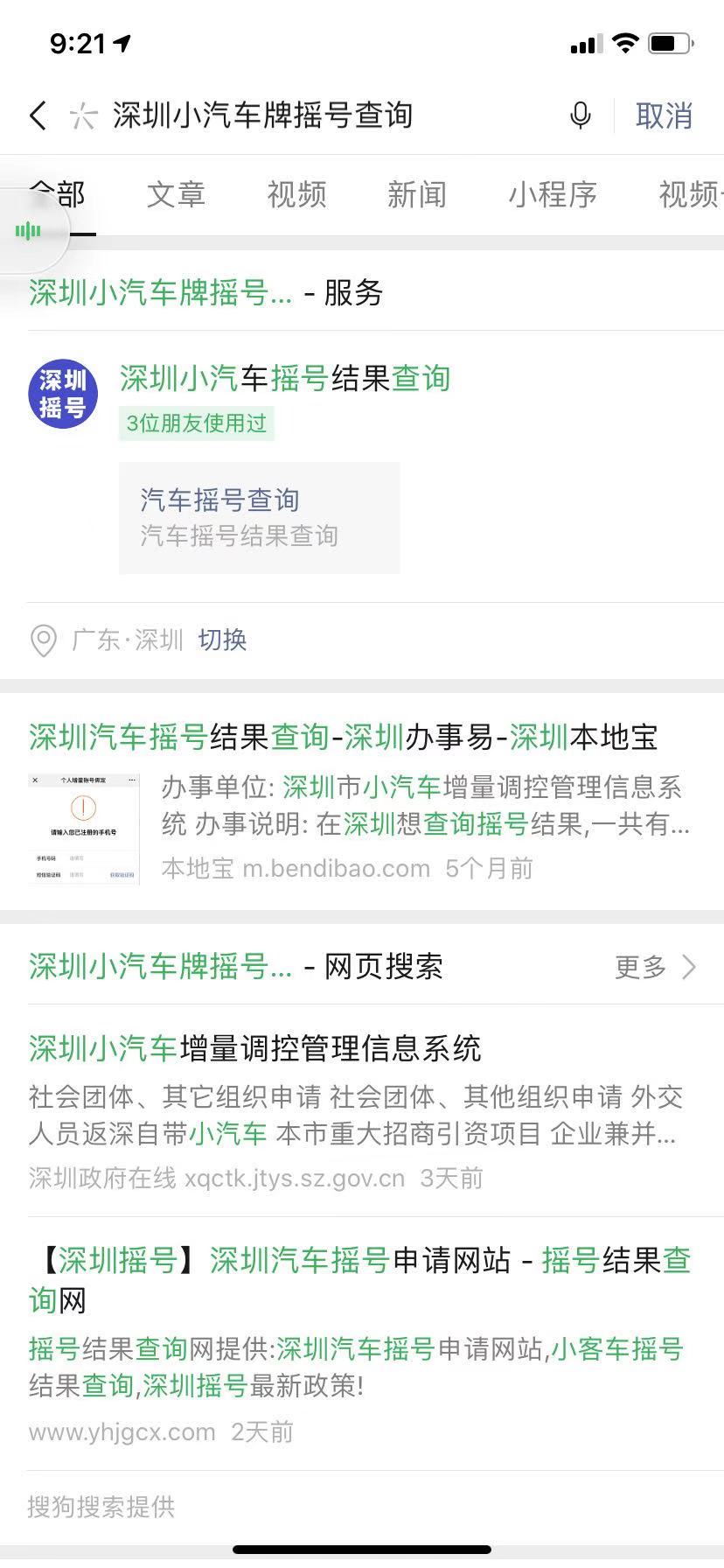The image size is (724, 1568).
Task: Tap 取消 to cancel the search
Action: [663, 115]
